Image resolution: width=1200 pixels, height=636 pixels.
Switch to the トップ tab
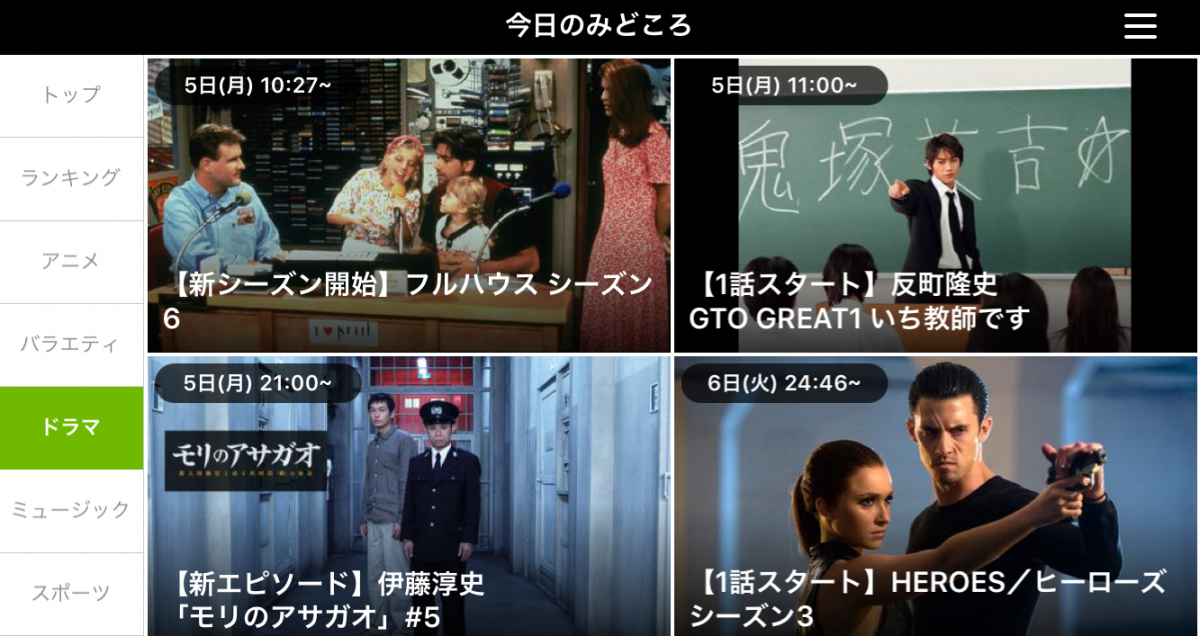(x=71, y=95)
